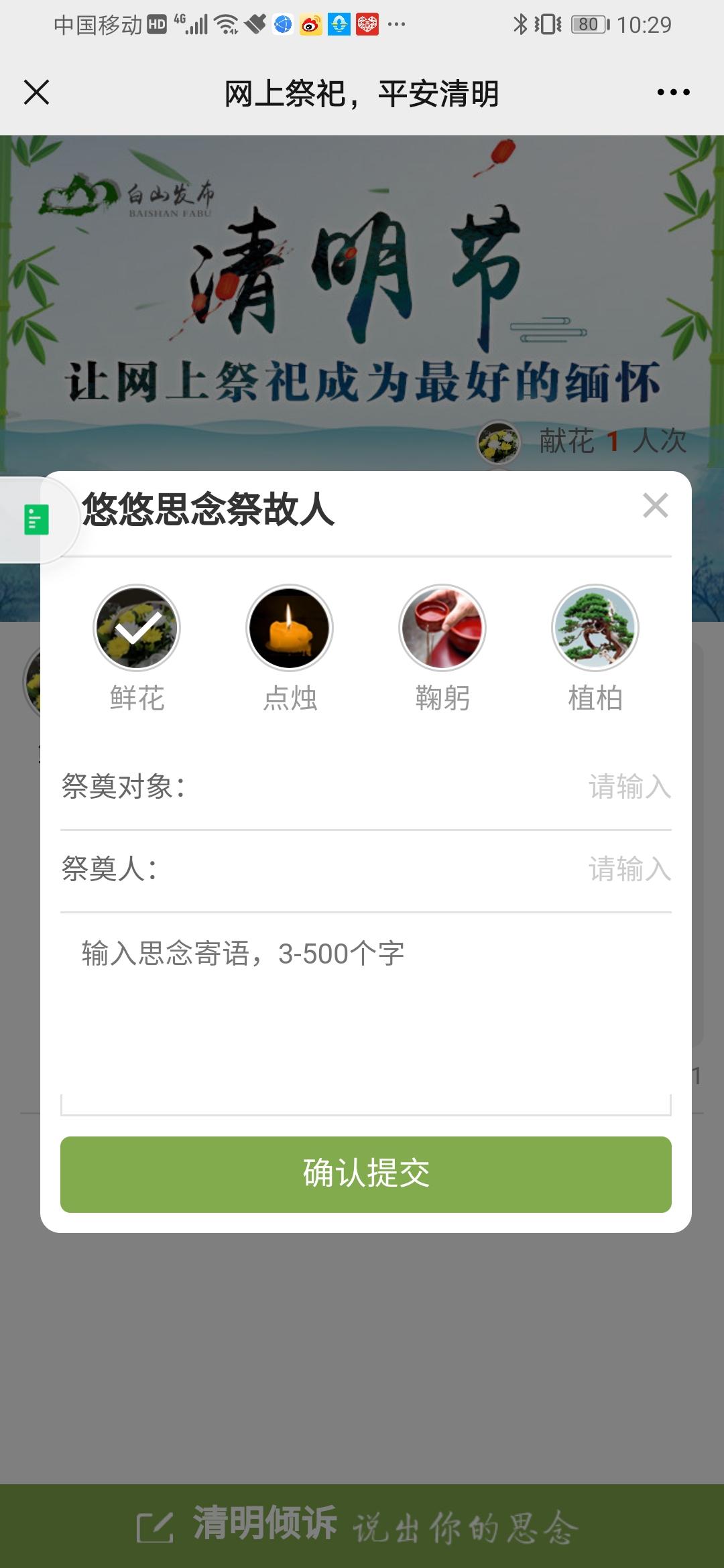
Task: Tap the Bluetooth icon in the status bar
Action: pos(522,23)
